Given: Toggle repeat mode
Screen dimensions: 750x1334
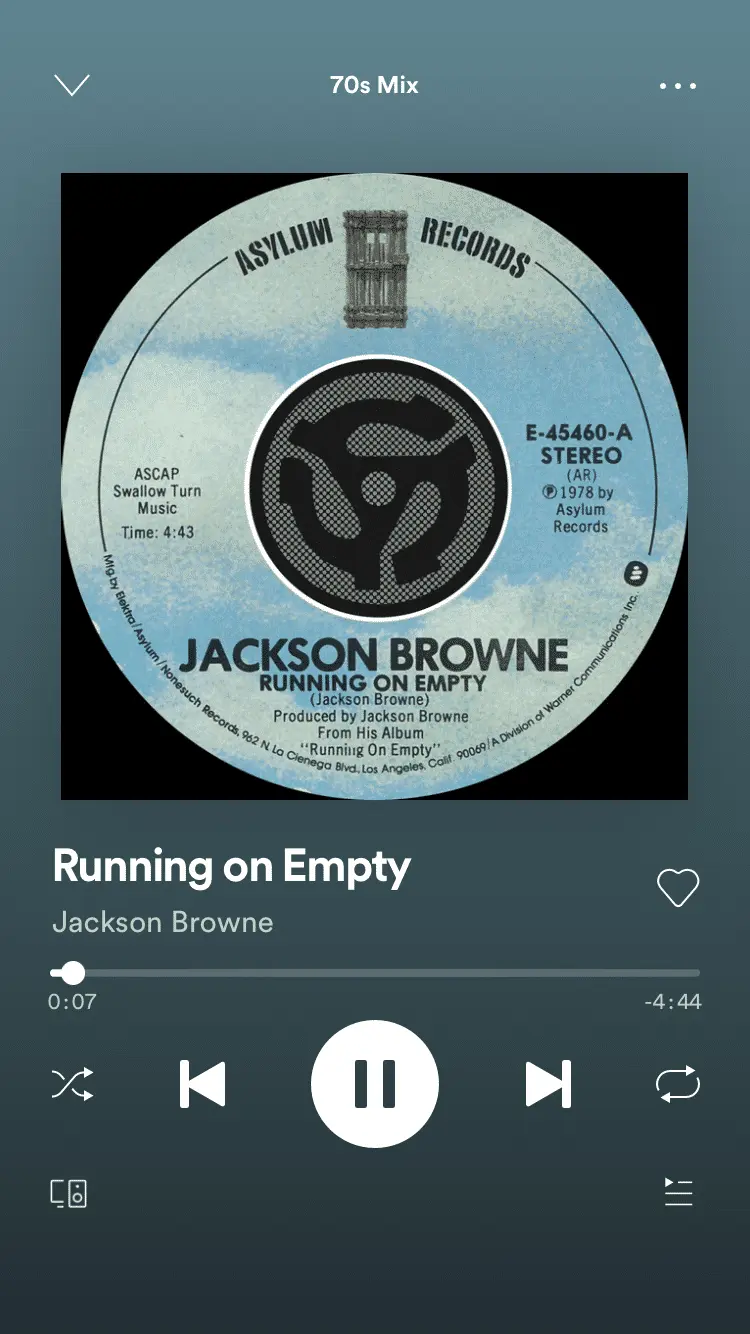Looking at the screenshot, I should (677, 1084).
